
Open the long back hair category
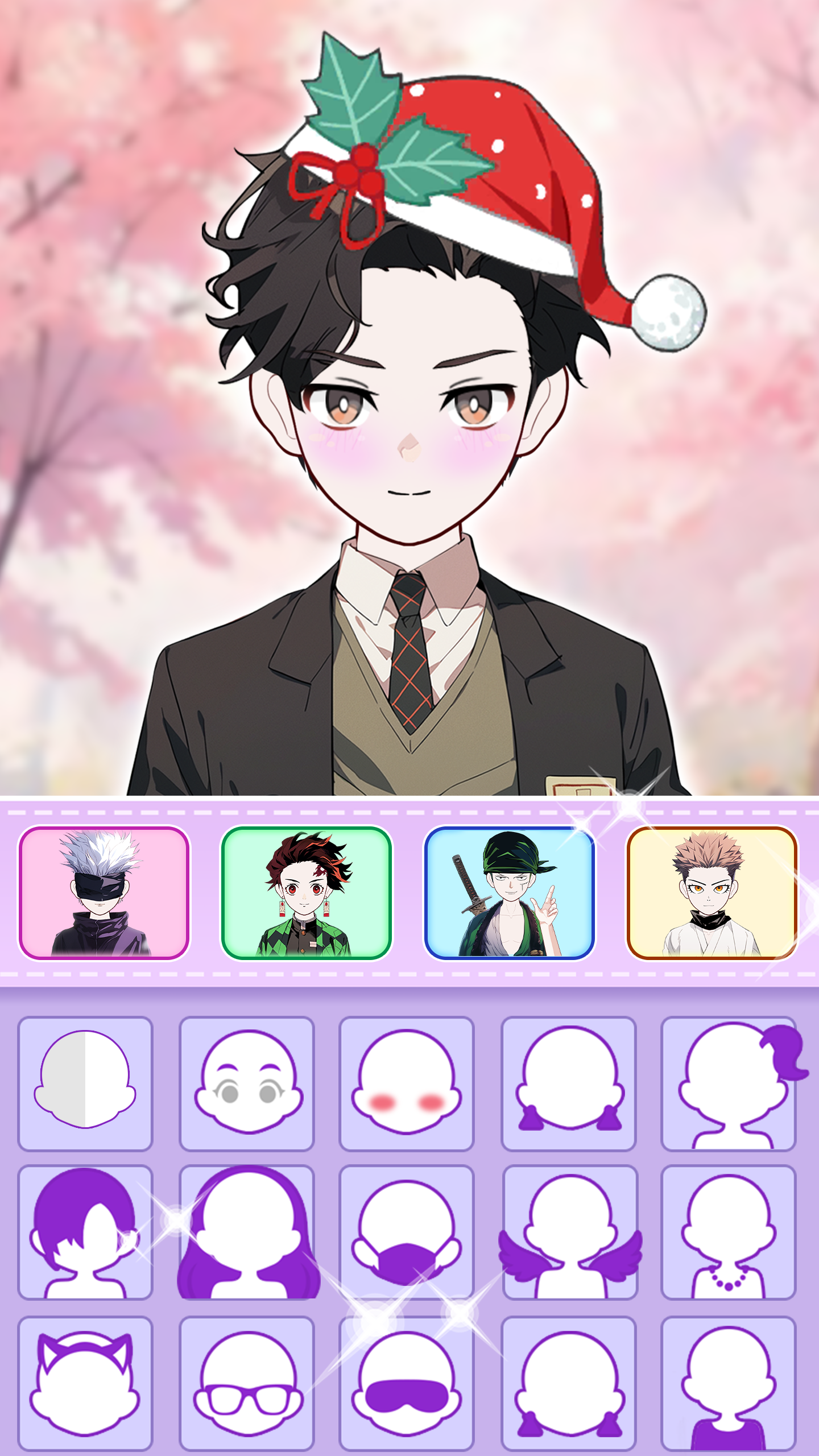247,1232
